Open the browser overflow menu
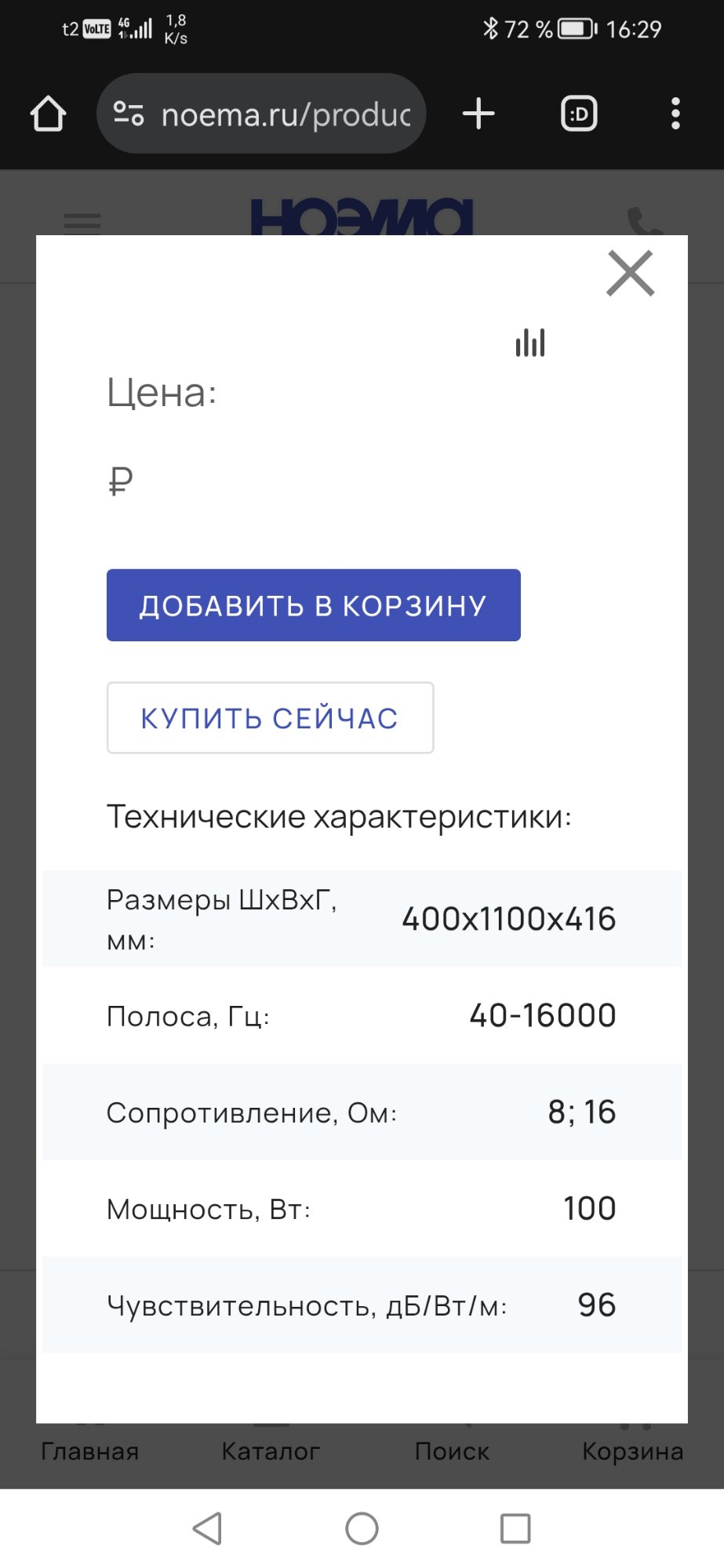The height and width of the screenshot is (1568, 724). pyautogui.click(x=675, y=114)
